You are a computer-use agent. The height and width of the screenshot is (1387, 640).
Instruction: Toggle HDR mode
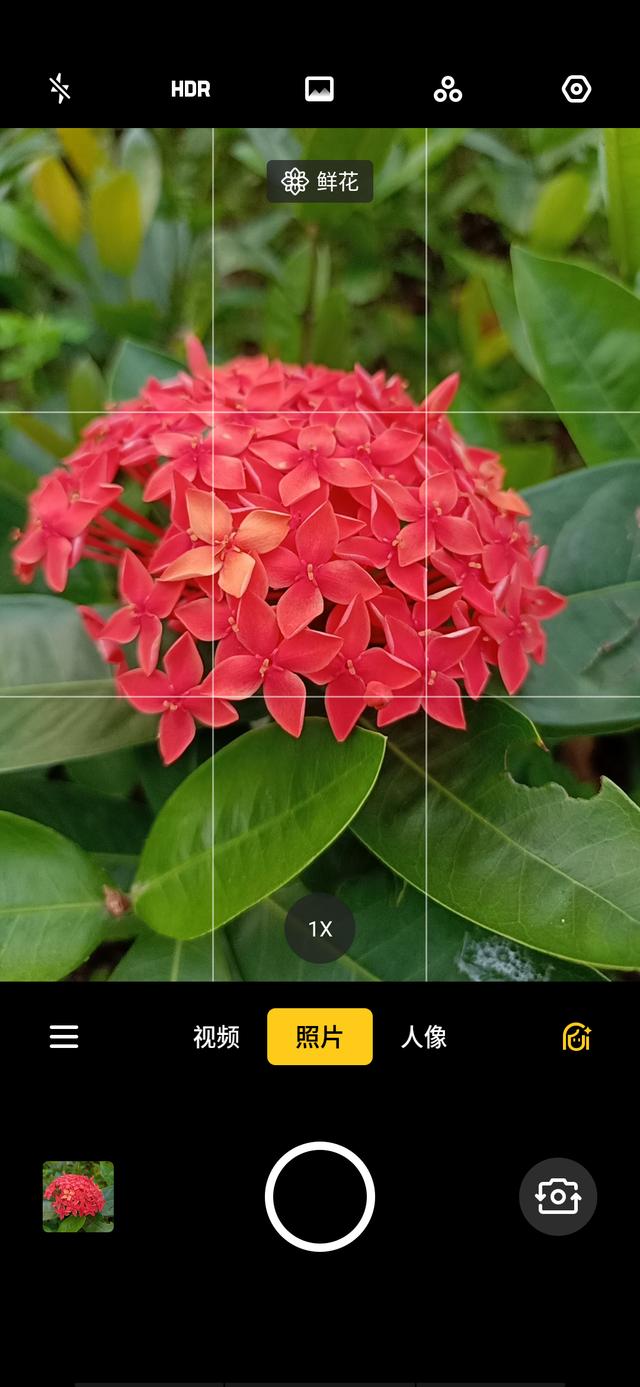pos(190,89)
